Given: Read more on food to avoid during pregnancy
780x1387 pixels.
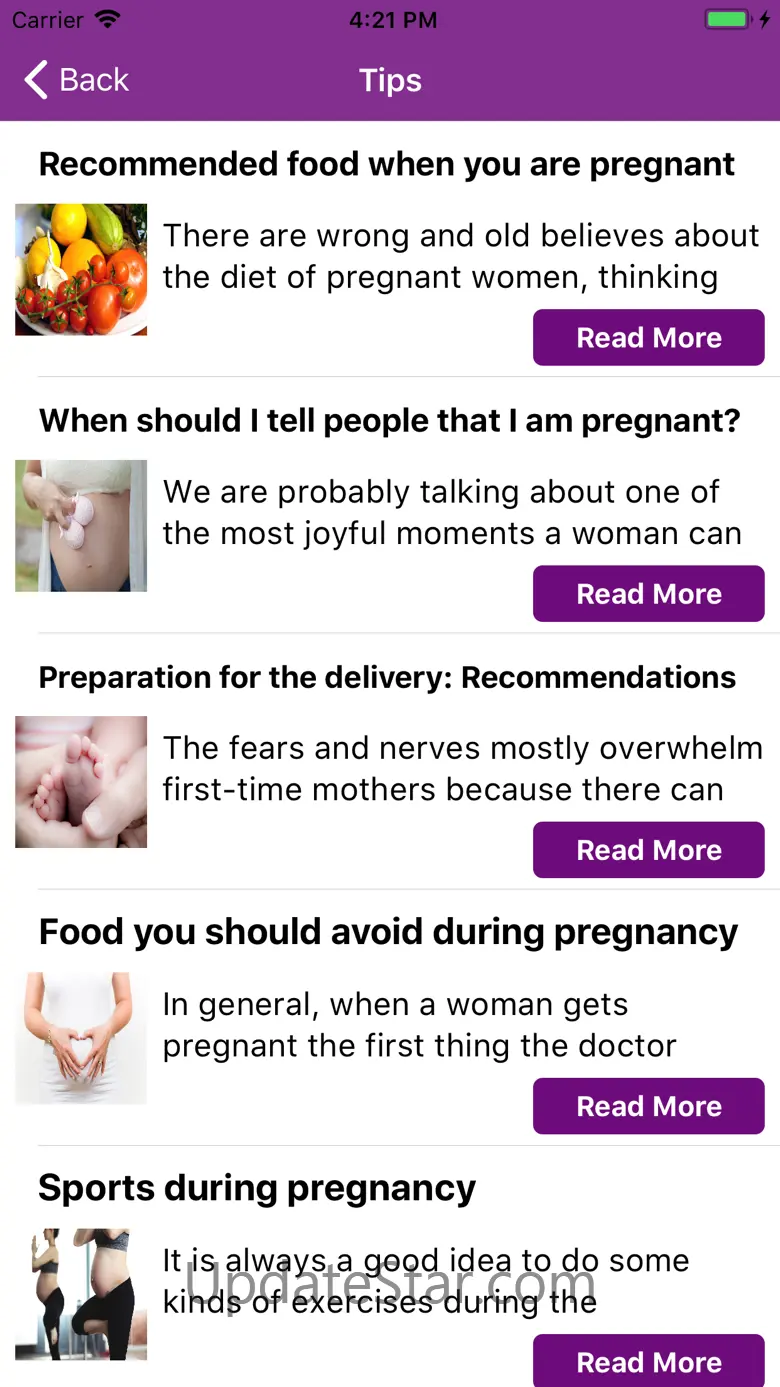Looking at the screenshot, I should pyautogui.click(x=648, y=1106).
